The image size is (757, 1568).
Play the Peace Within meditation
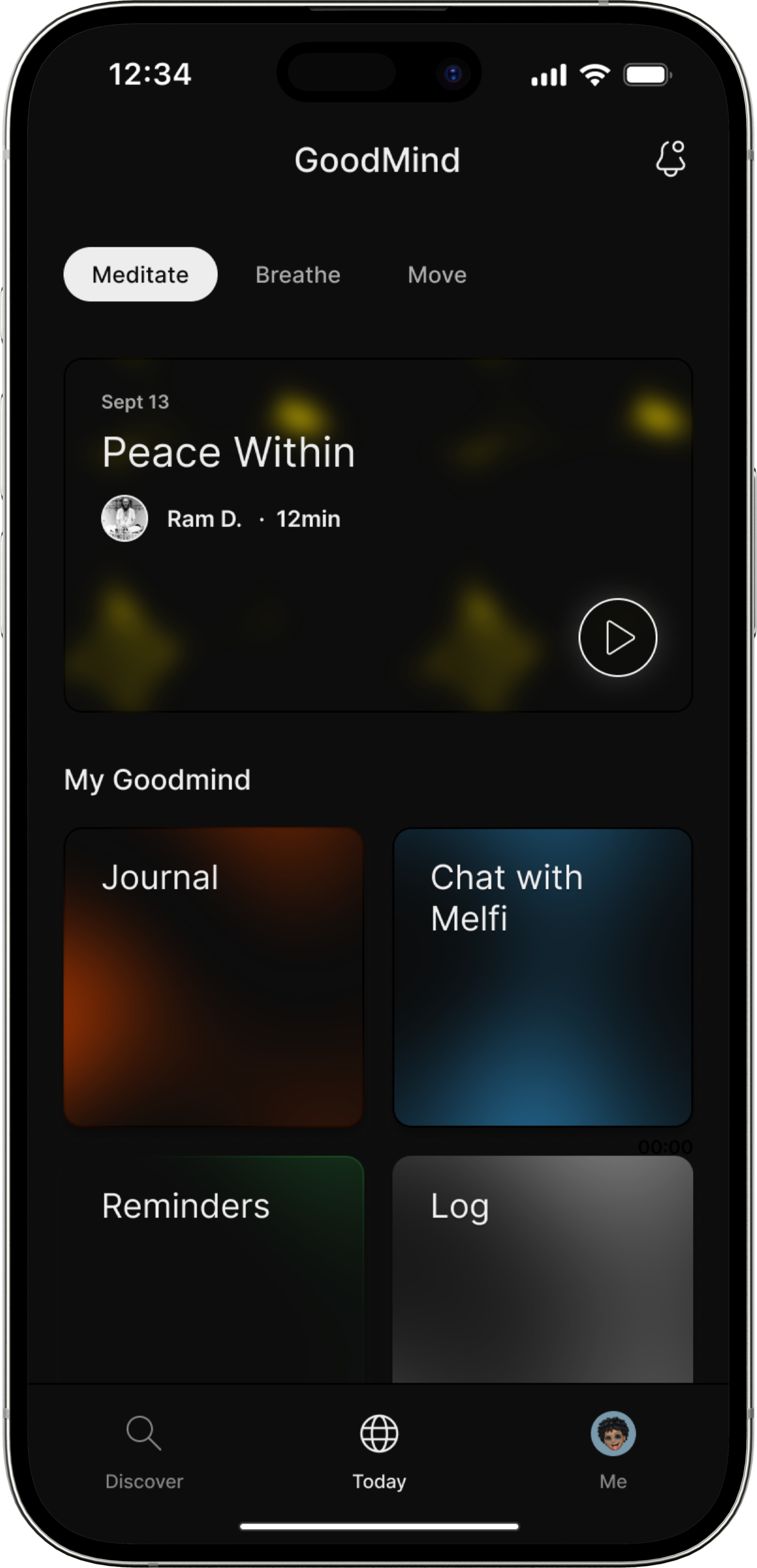618,637
